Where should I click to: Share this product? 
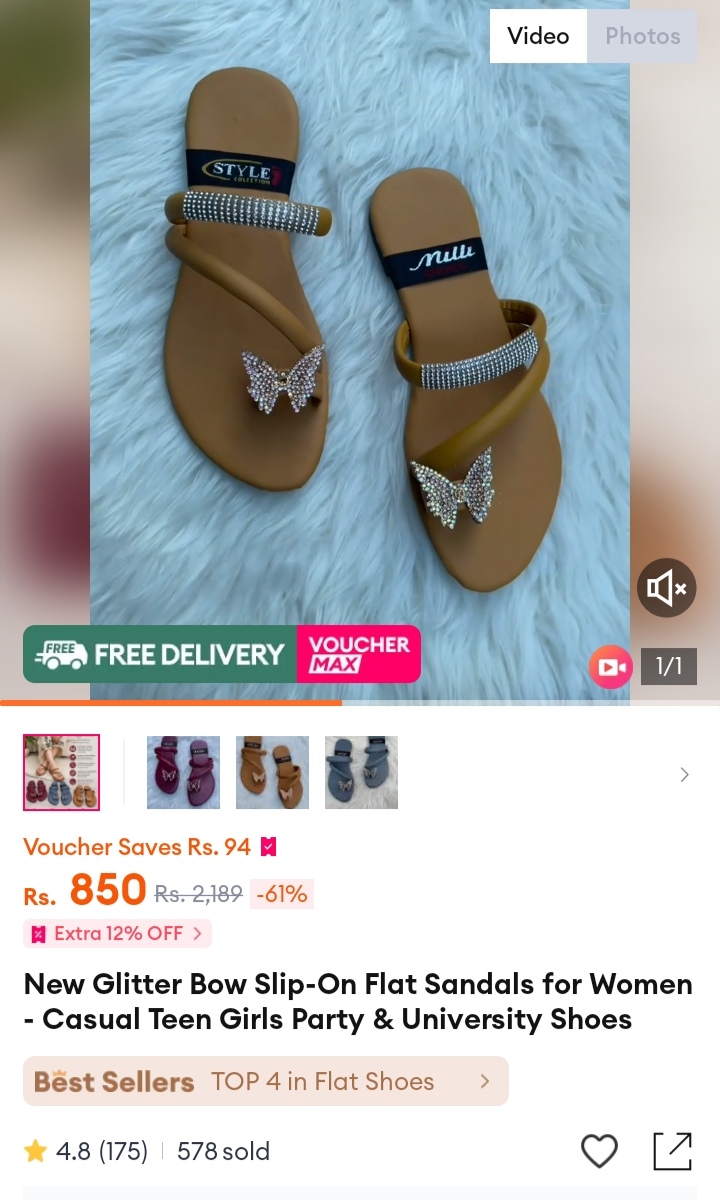point(672,1151)
